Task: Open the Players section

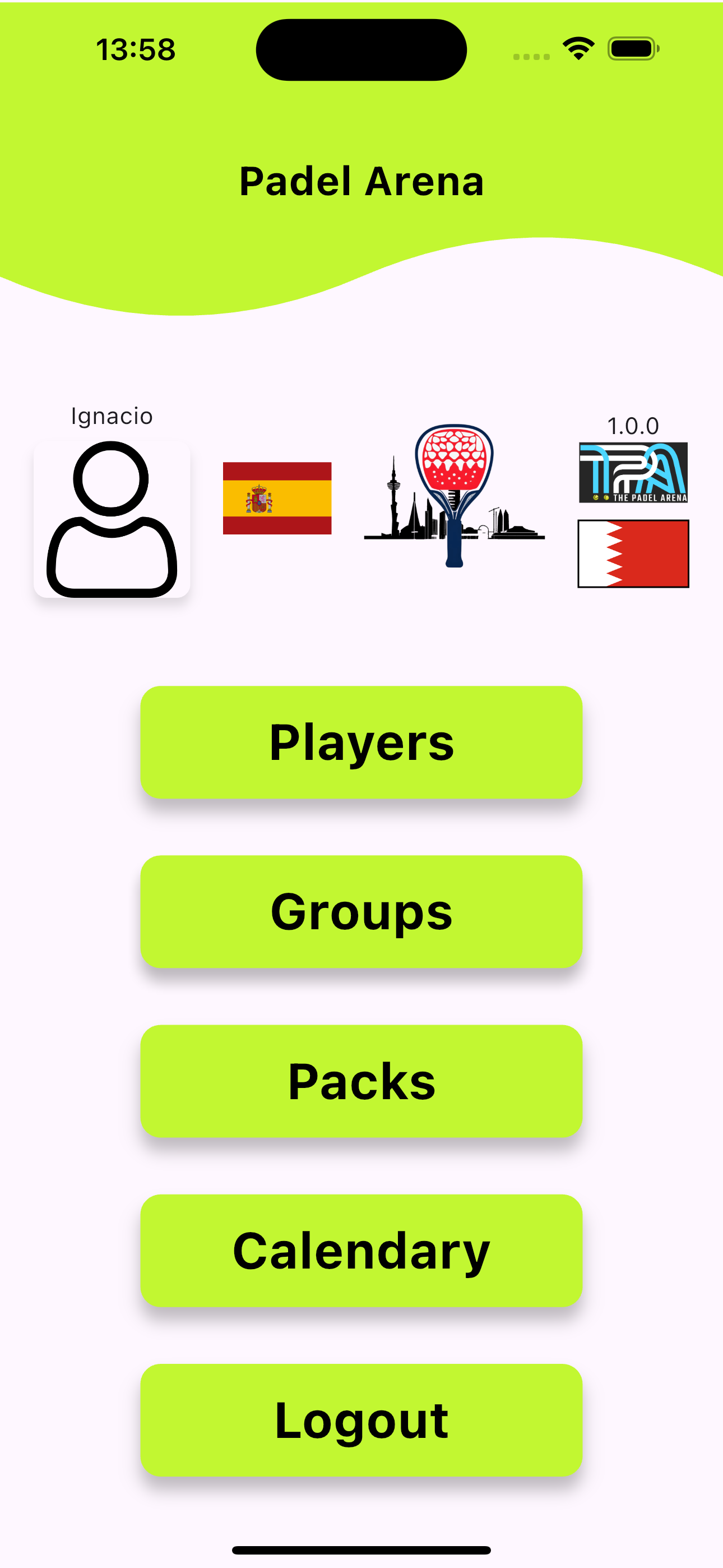Action: 361,742
